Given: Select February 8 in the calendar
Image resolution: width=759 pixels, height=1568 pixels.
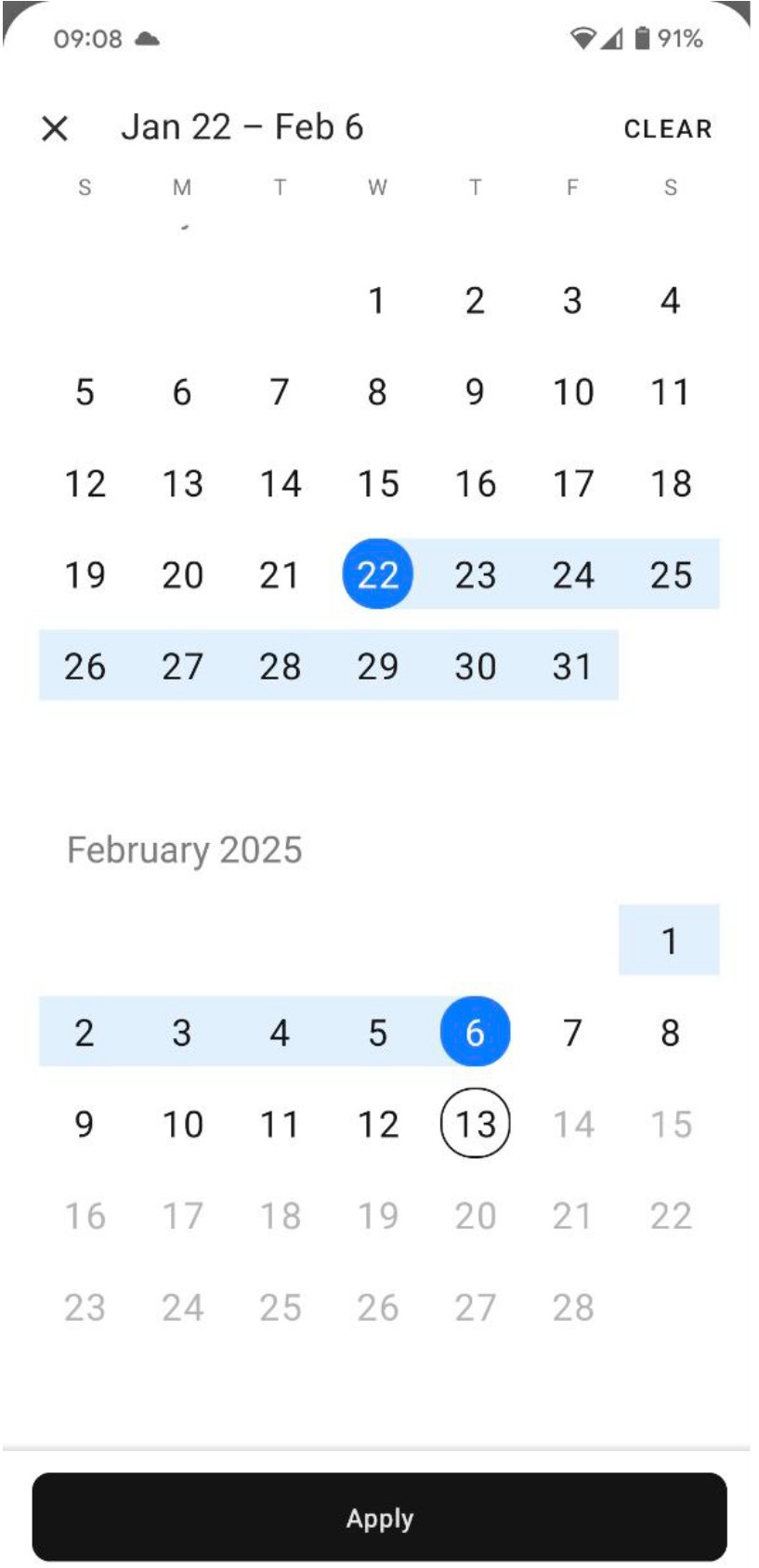Looking at the screenshot, I should tap(670, 1032).
